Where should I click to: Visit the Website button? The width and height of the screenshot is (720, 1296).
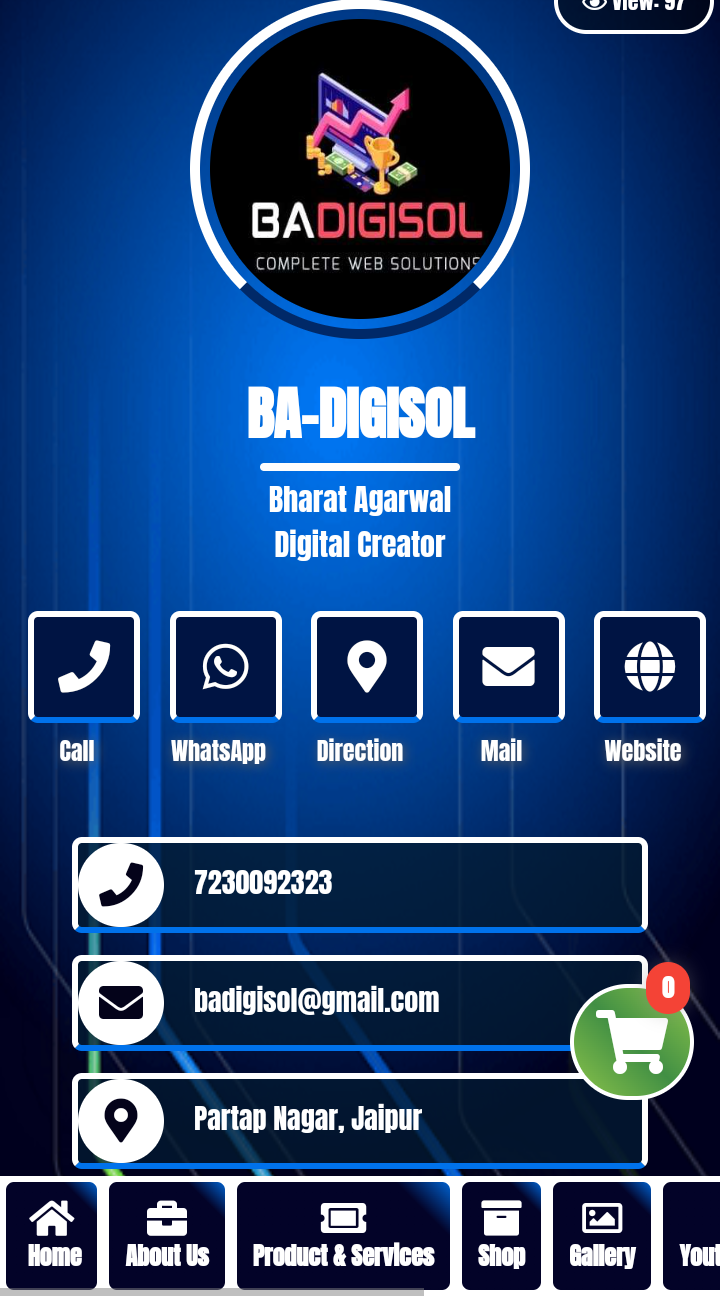(650, 667)
